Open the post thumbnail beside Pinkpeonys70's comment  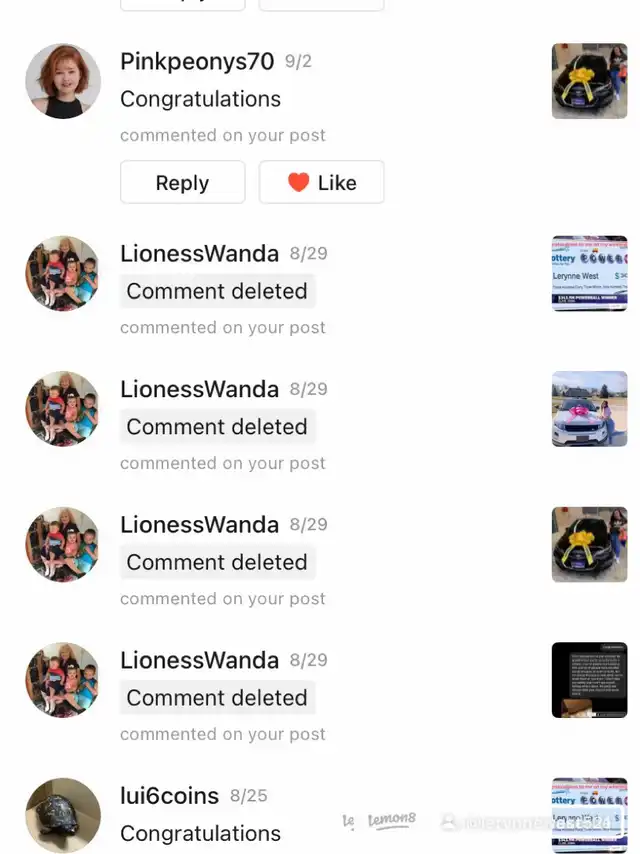[589, 81]
